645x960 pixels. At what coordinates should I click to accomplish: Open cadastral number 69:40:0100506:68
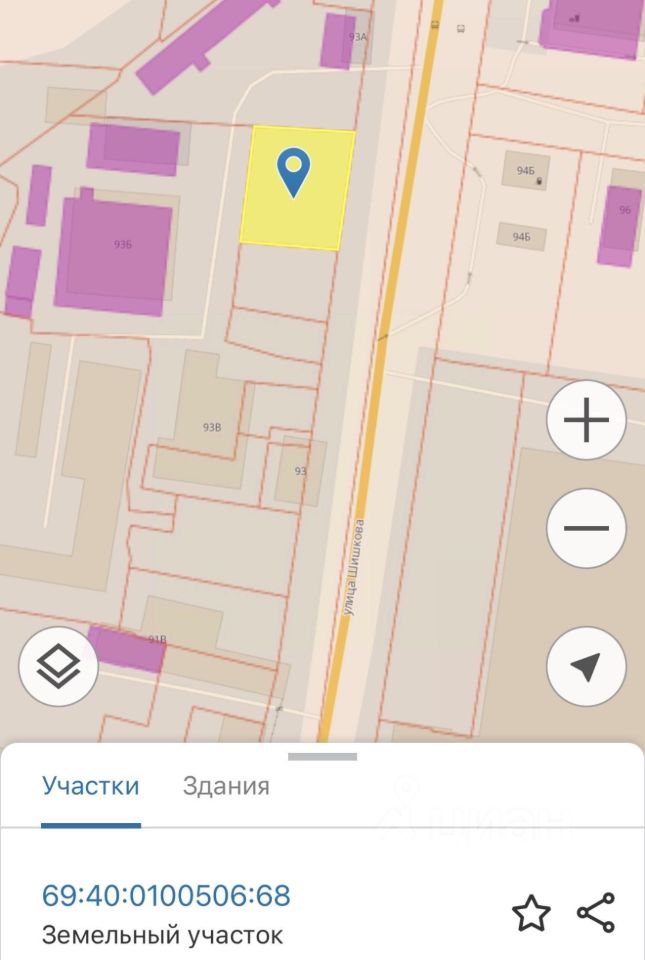pos(166,896)
